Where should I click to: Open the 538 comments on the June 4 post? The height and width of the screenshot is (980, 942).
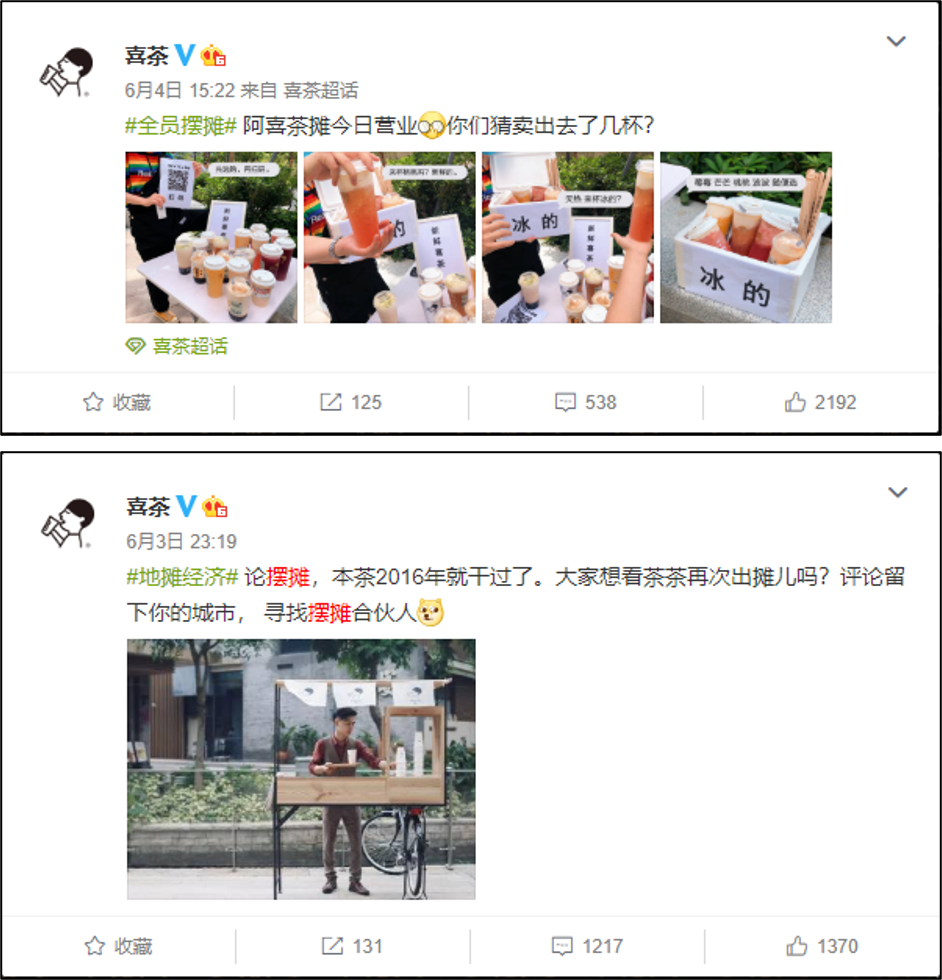click(586, 402)
